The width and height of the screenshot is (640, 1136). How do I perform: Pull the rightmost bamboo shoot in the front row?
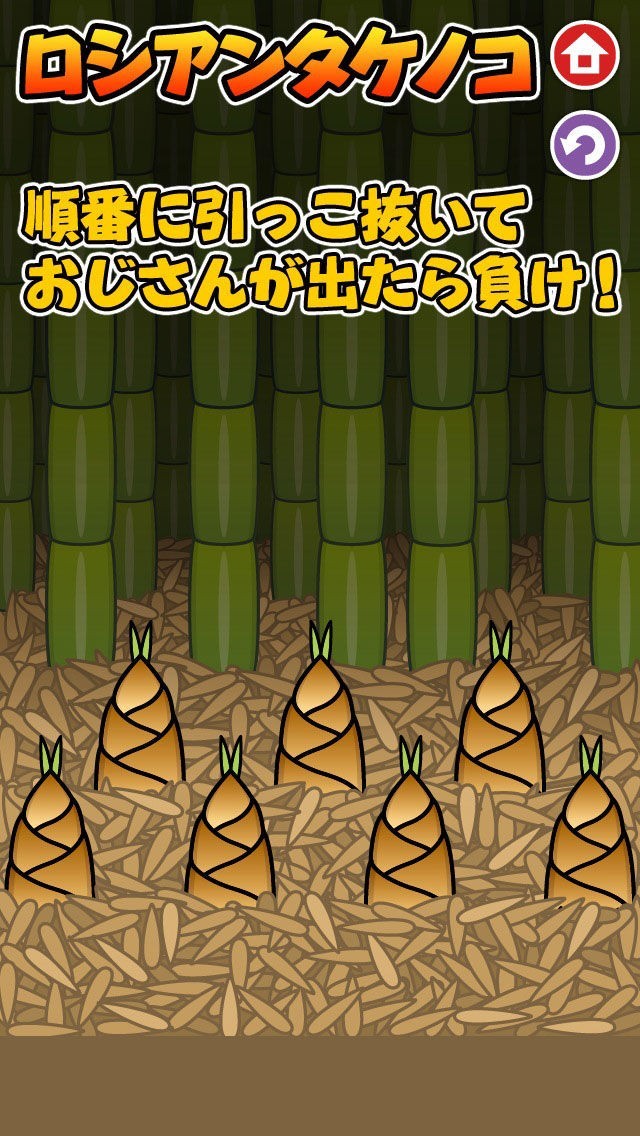point(590,835)
